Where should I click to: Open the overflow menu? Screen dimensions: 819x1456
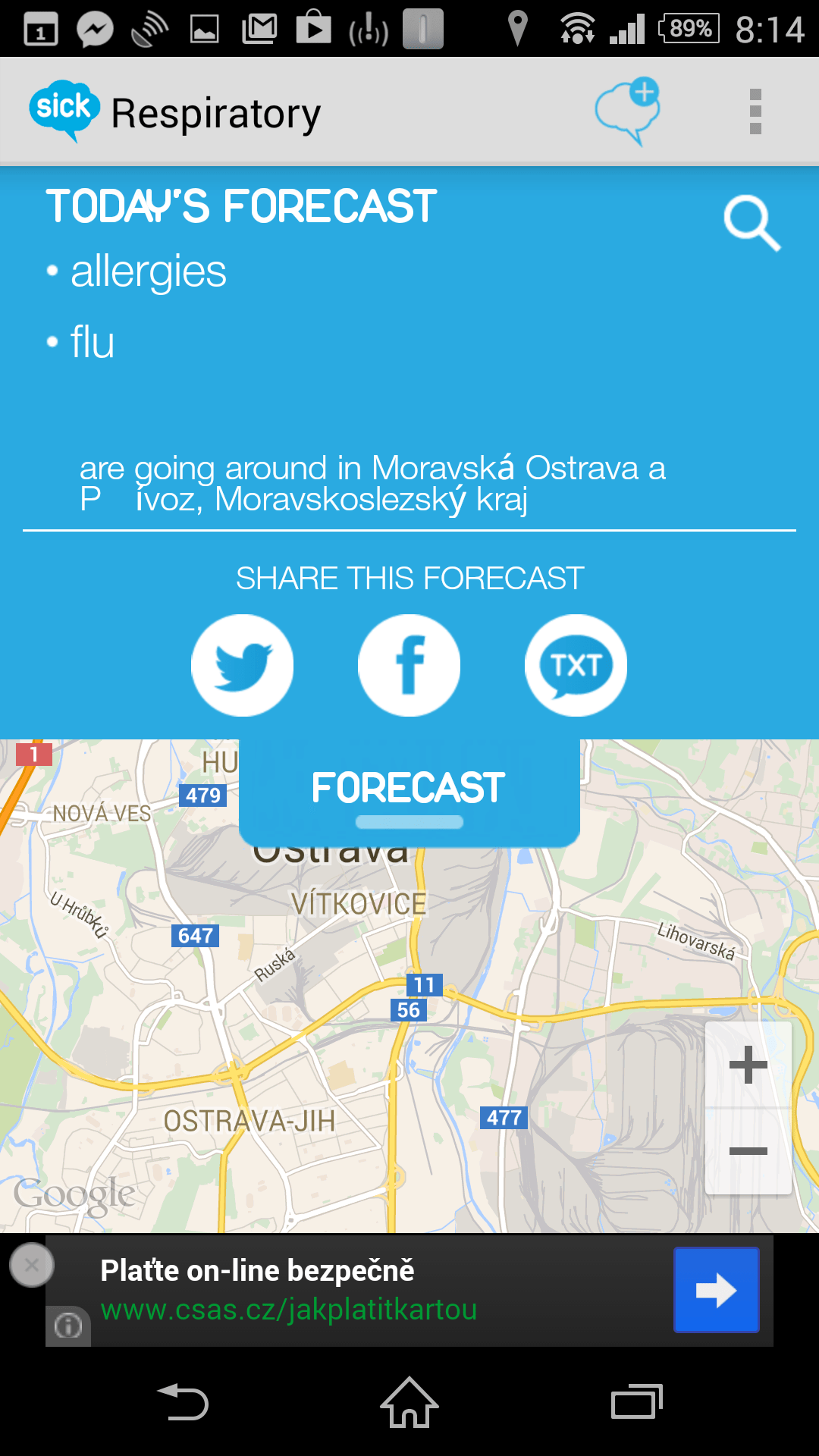click(755, 111)
